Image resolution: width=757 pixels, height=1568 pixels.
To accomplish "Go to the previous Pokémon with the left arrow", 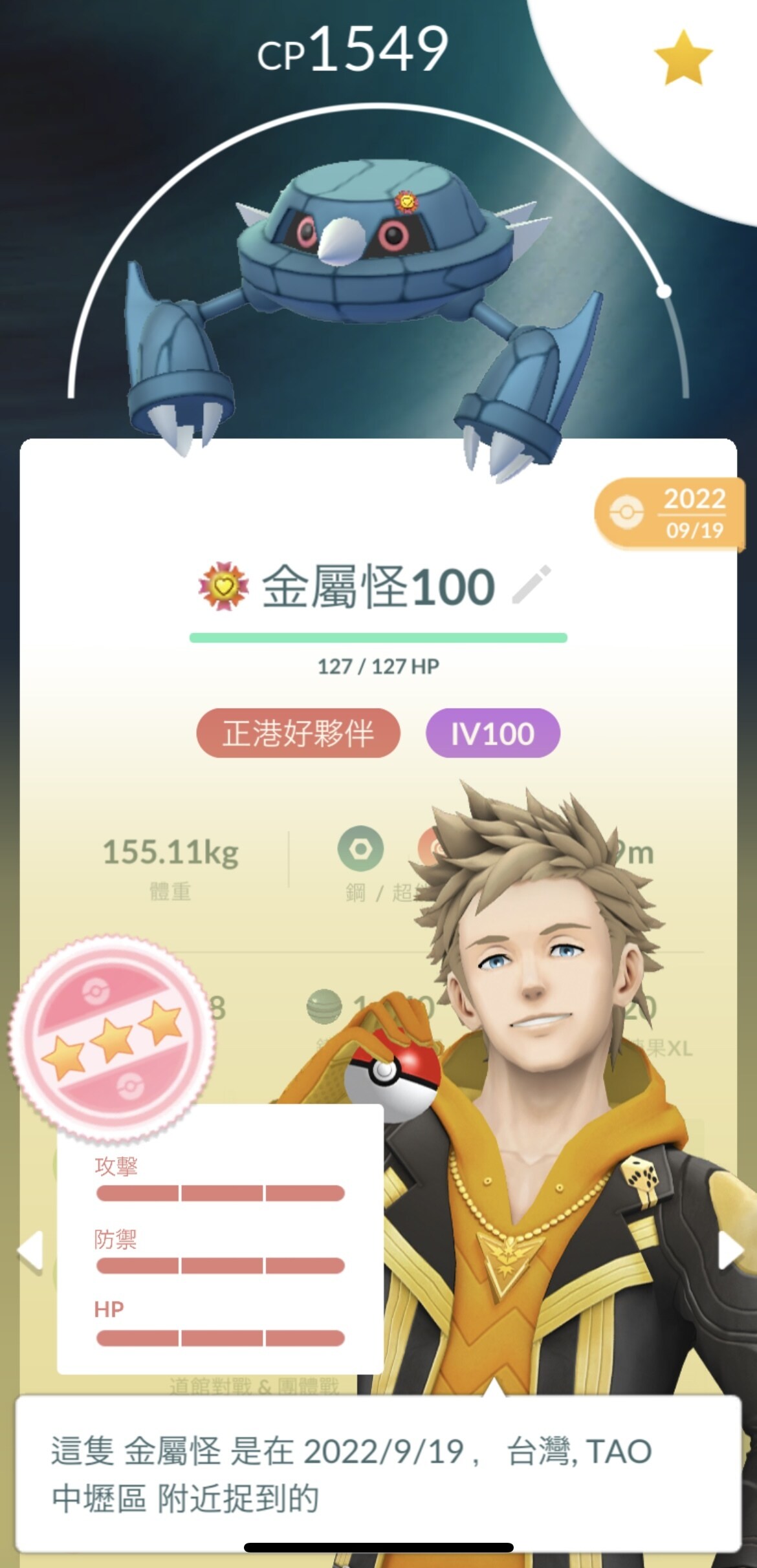I will (x=30, y=1250).
